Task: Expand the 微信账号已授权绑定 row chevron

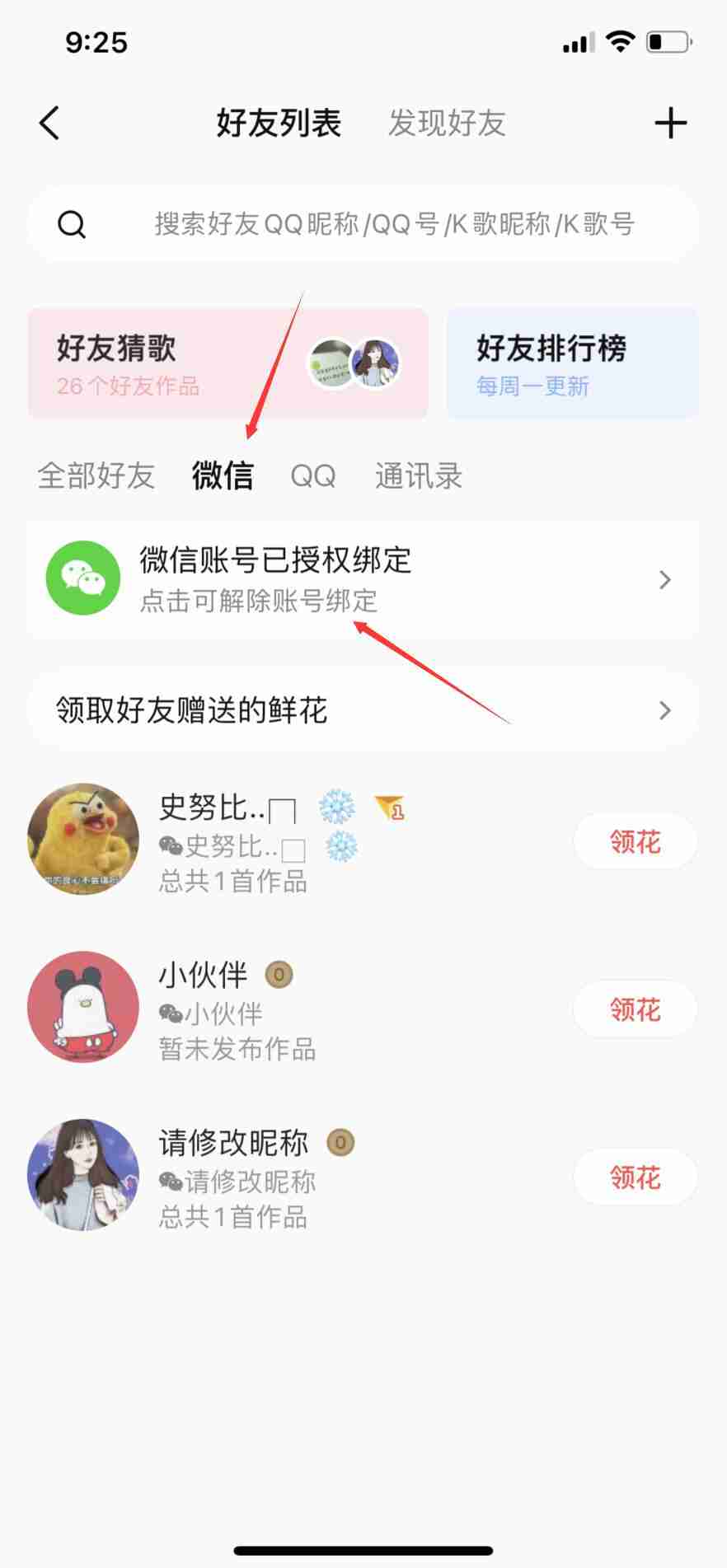Action: pos(666,578)
